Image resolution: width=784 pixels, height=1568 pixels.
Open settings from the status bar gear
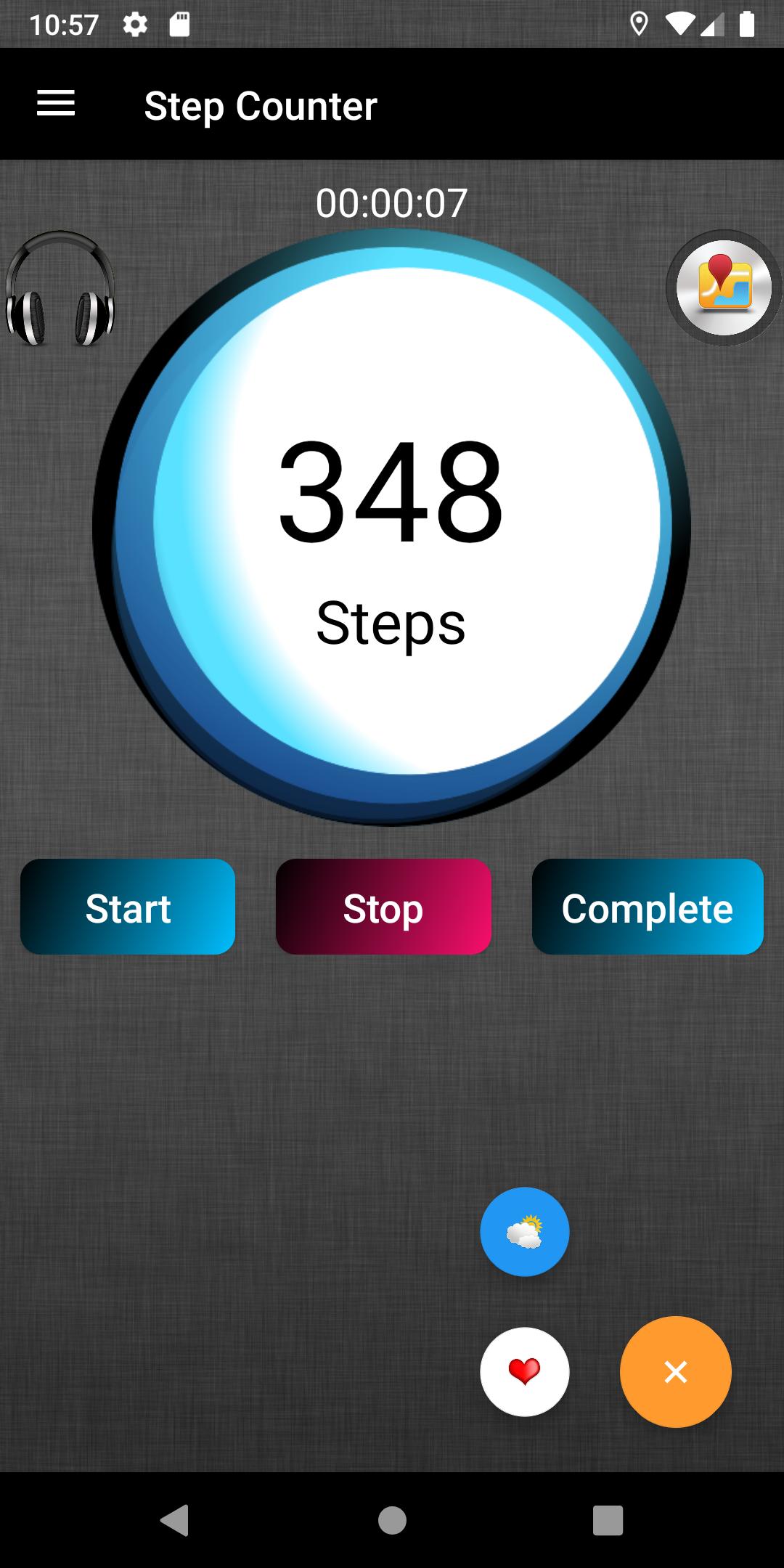(x=136, y=24)
